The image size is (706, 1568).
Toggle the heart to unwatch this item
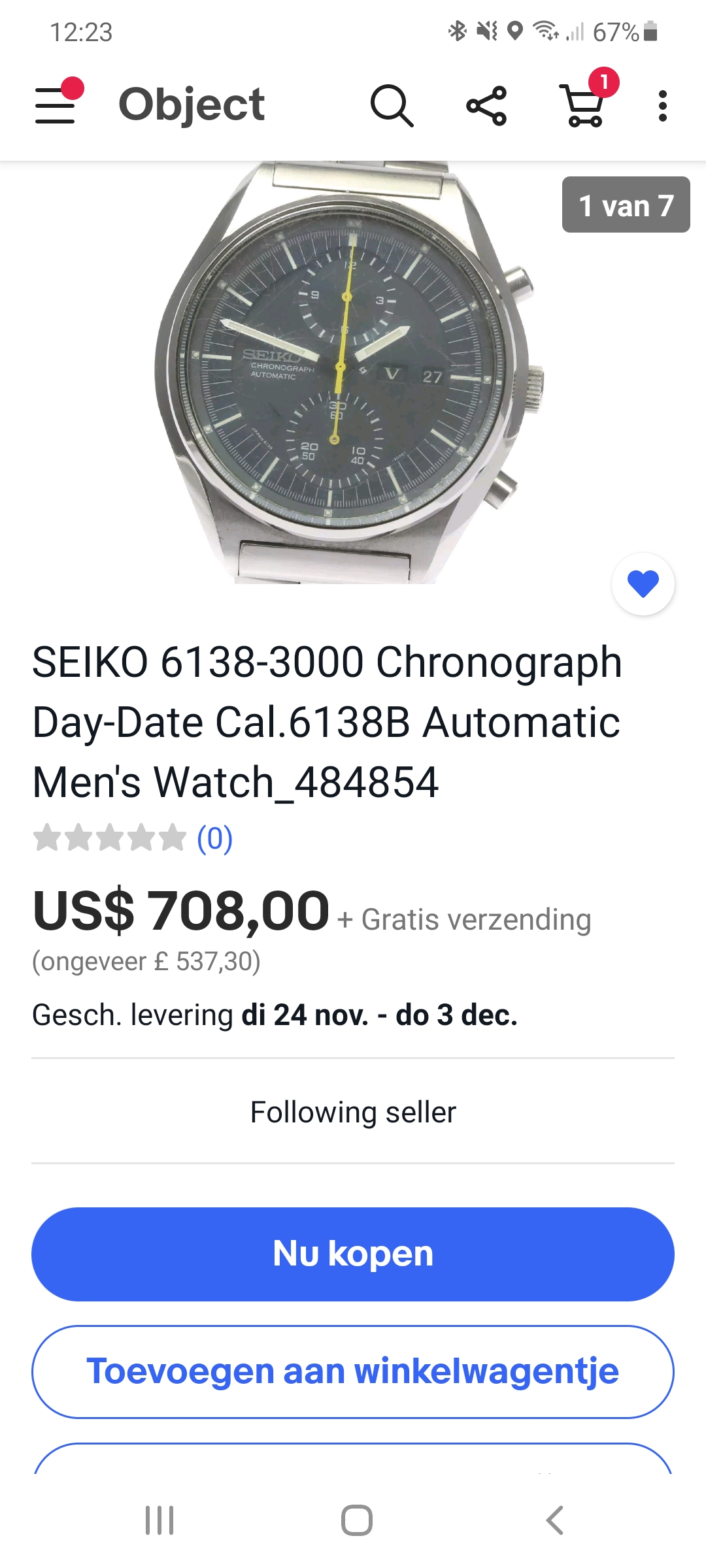tap(643, 584)
